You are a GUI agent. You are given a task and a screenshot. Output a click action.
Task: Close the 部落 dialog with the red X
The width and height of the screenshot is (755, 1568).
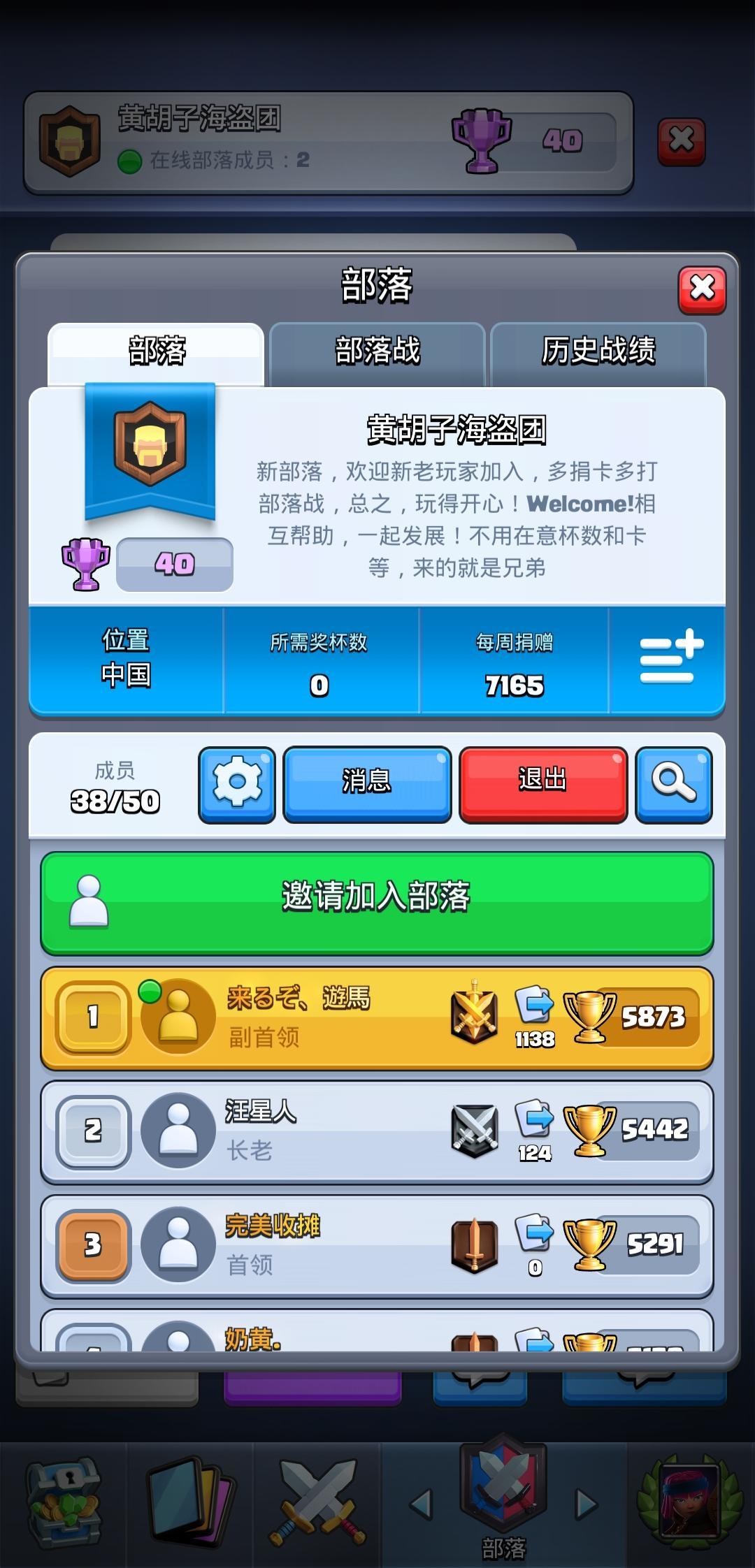point(702,289)
